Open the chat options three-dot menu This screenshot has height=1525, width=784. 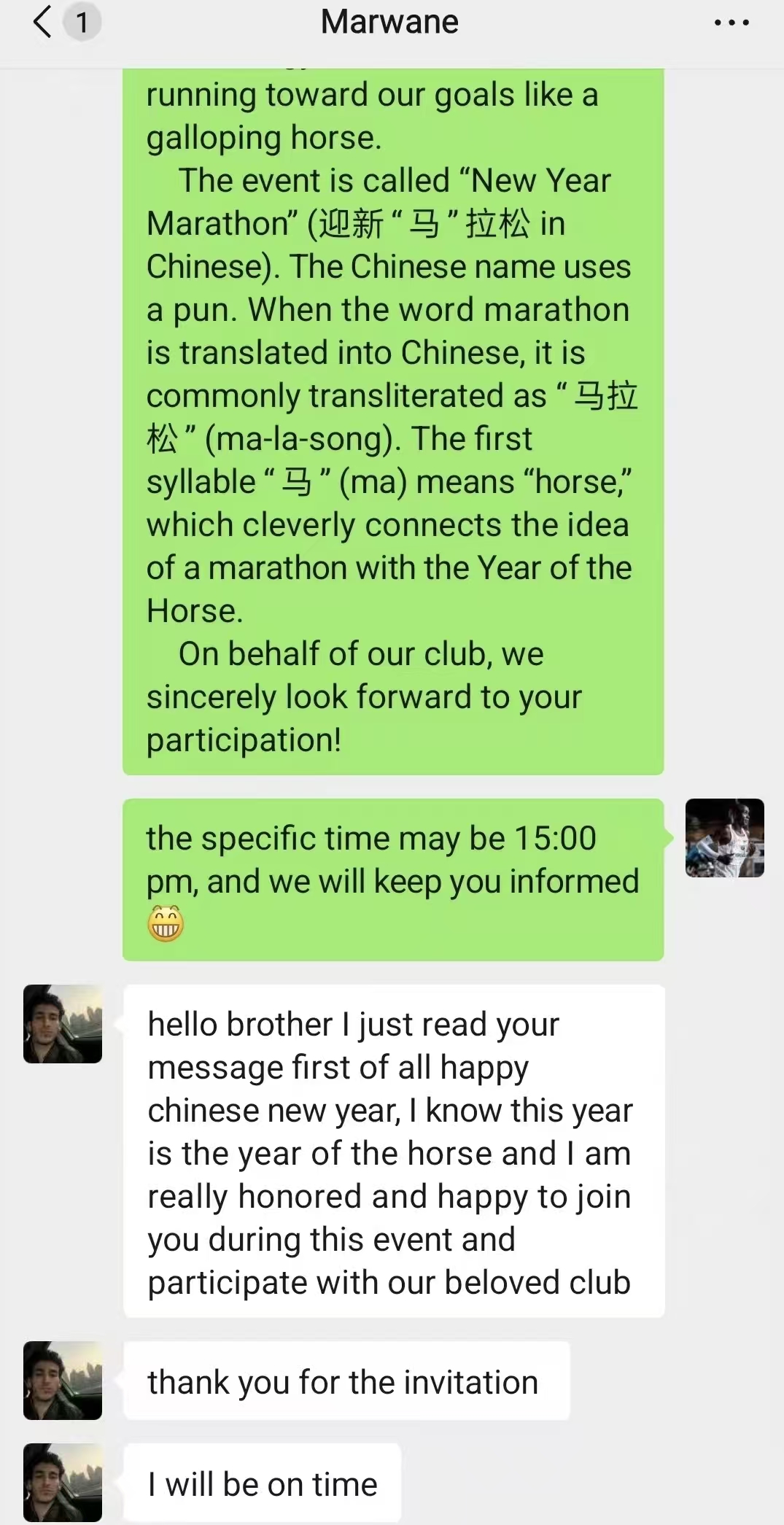point(731,23)
